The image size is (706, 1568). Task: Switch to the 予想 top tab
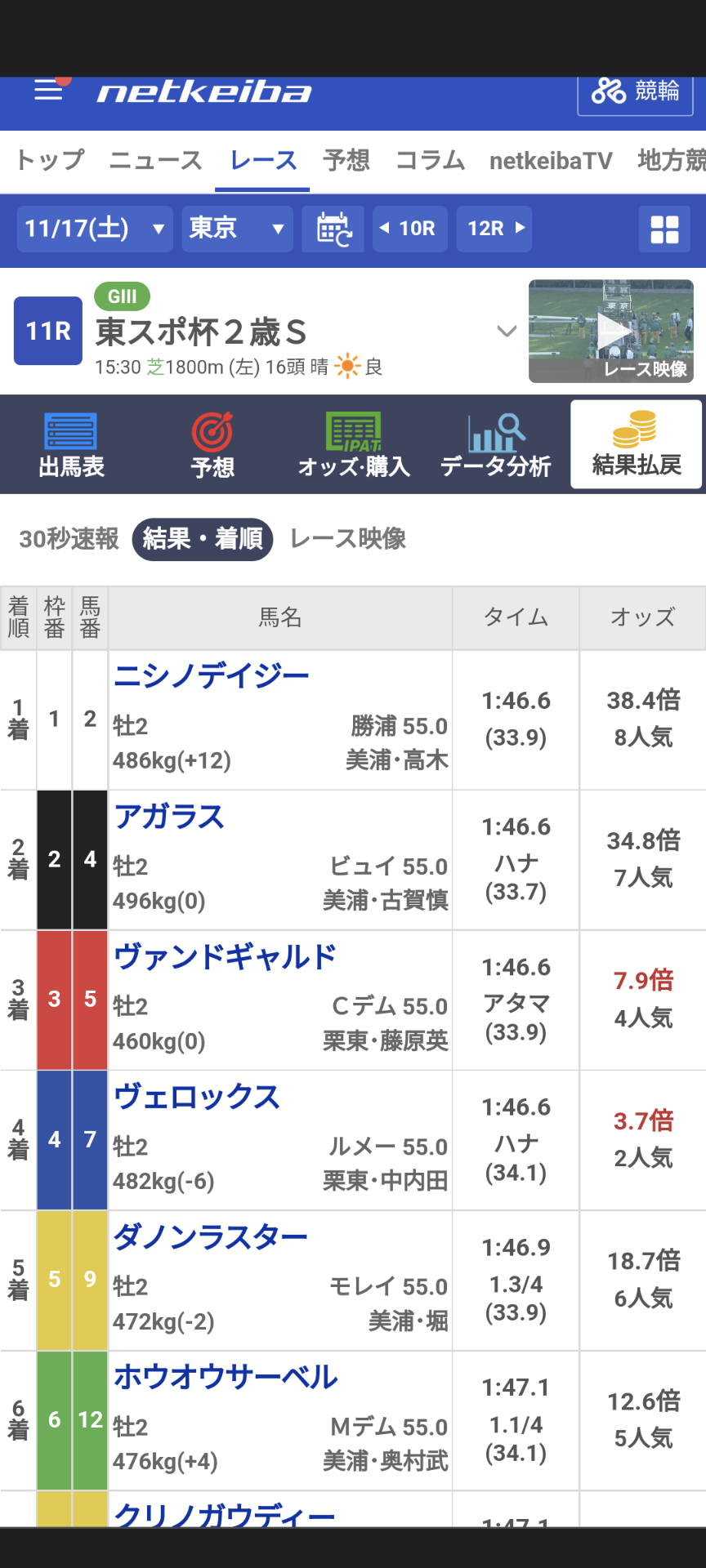pyautogui.click(x=346, y=161)
